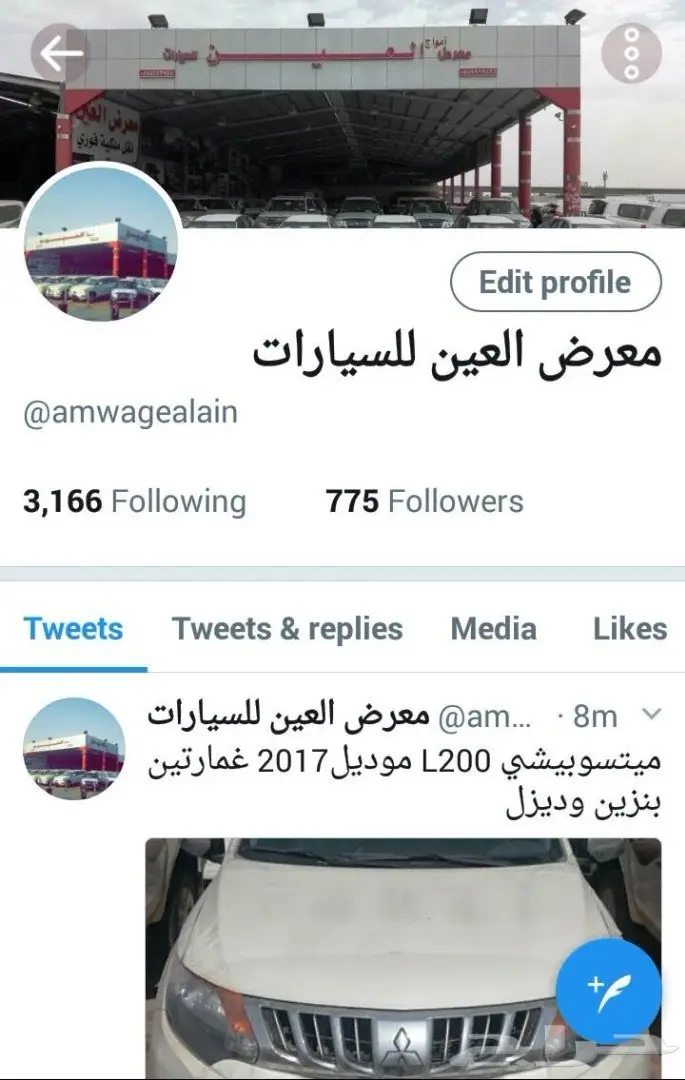Switch to the Media tab
The height and width of the screenshot is (1080, 685).
(493, 629)
